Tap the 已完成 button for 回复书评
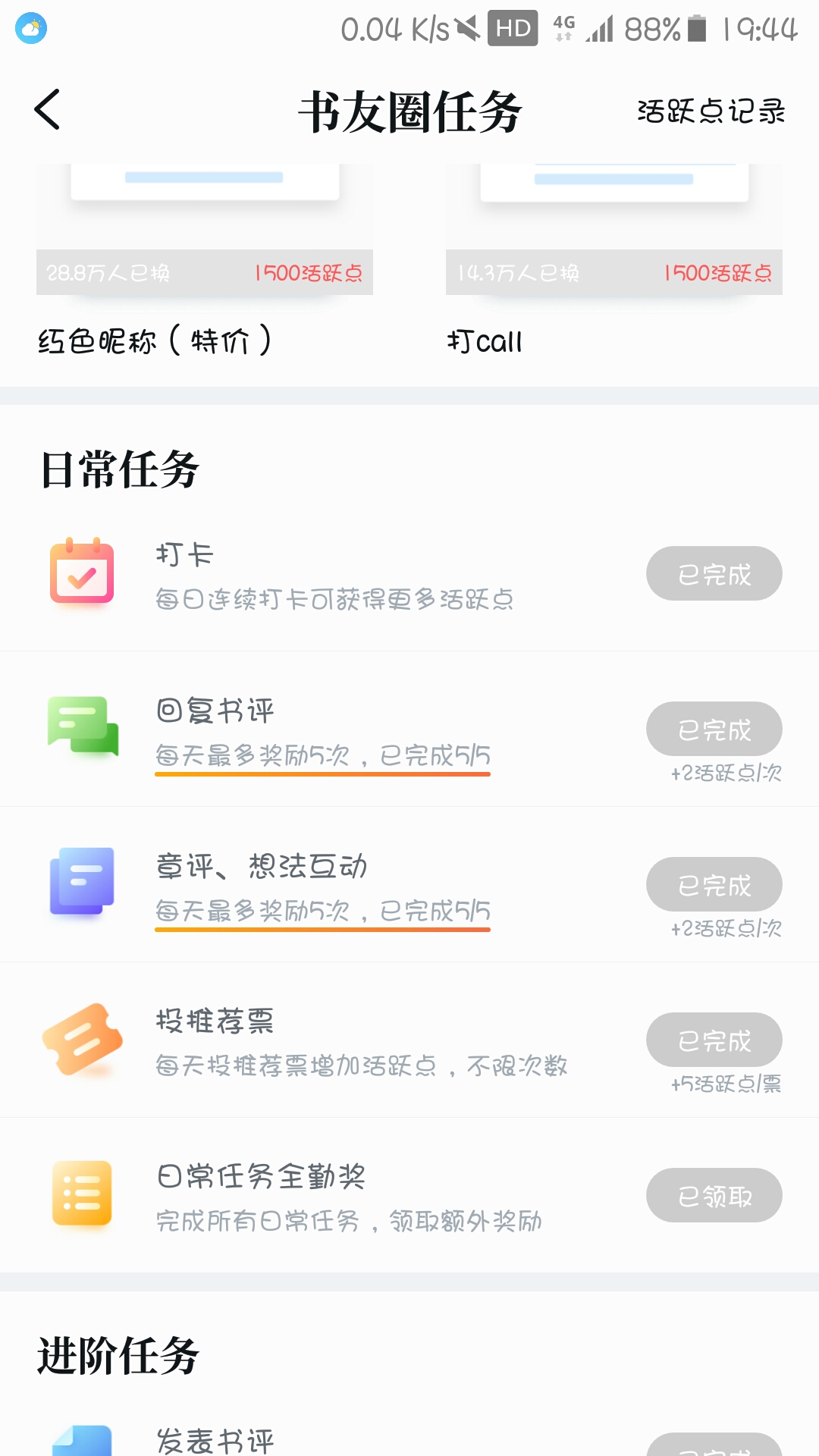Viewport: 819px width, 1456px height. click(x=714, y=729)
